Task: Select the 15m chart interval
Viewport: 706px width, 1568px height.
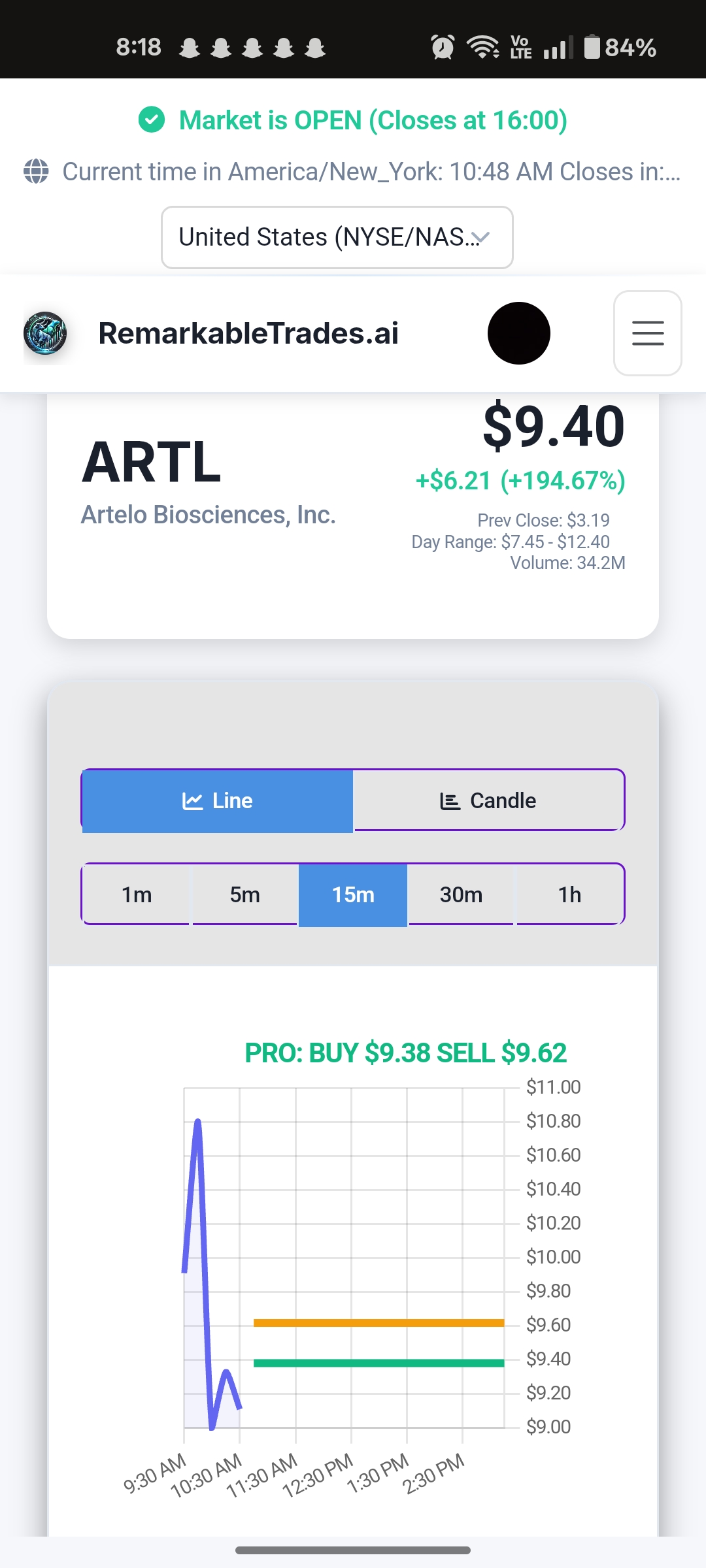Action: 353,894
